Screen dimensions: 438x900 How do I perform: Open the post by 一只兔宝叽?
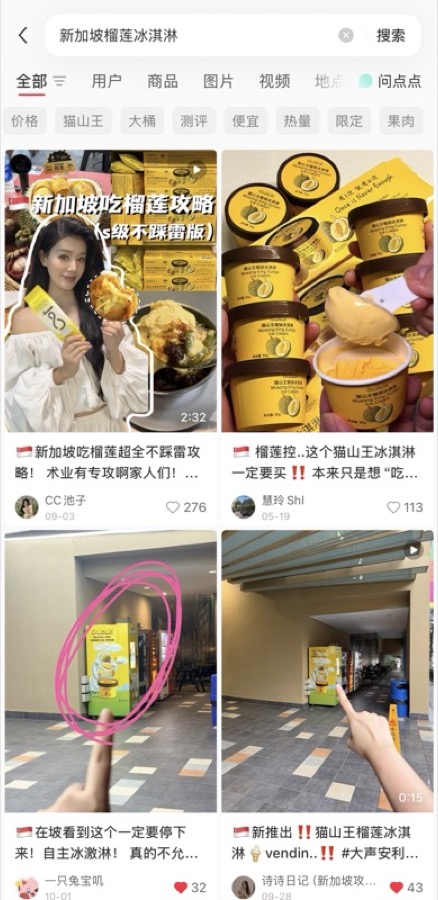point(111,670)
